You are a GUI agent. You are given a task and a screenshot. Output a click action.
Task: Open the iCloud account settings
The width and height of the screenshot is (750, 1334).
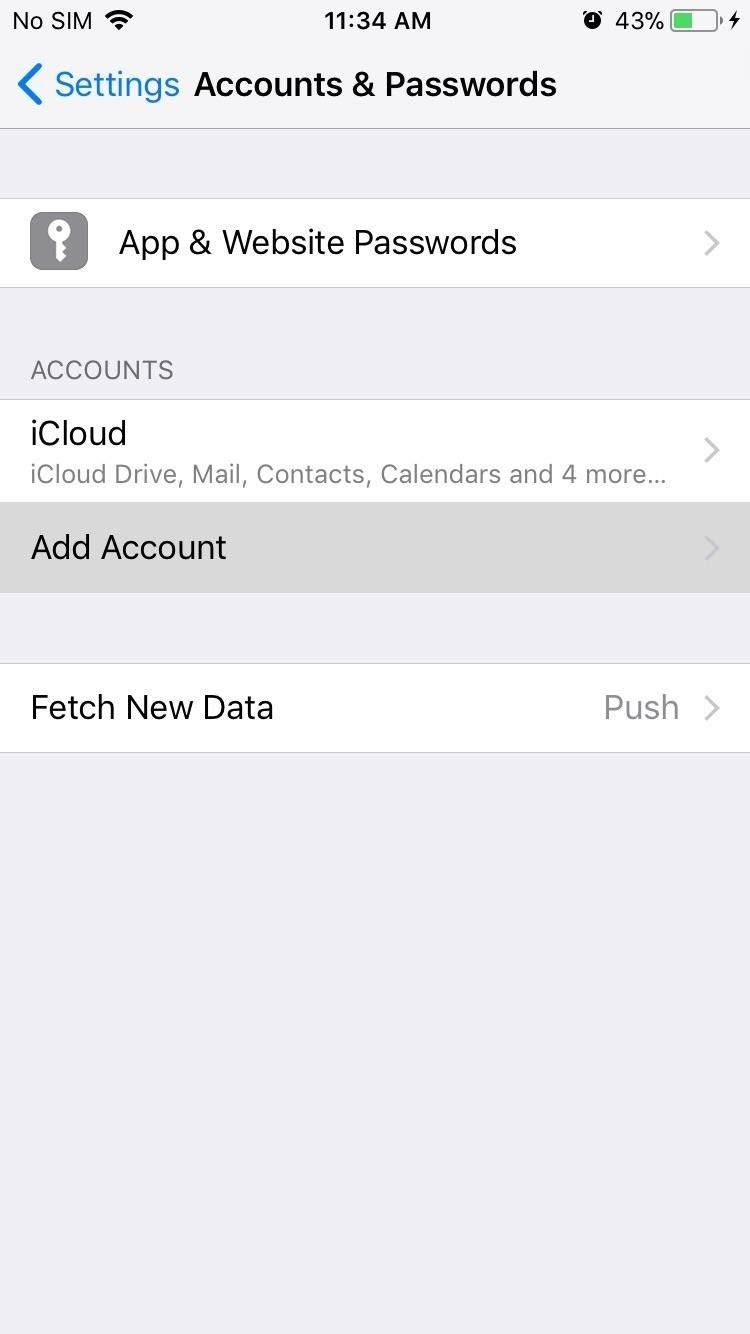point(375,451)
